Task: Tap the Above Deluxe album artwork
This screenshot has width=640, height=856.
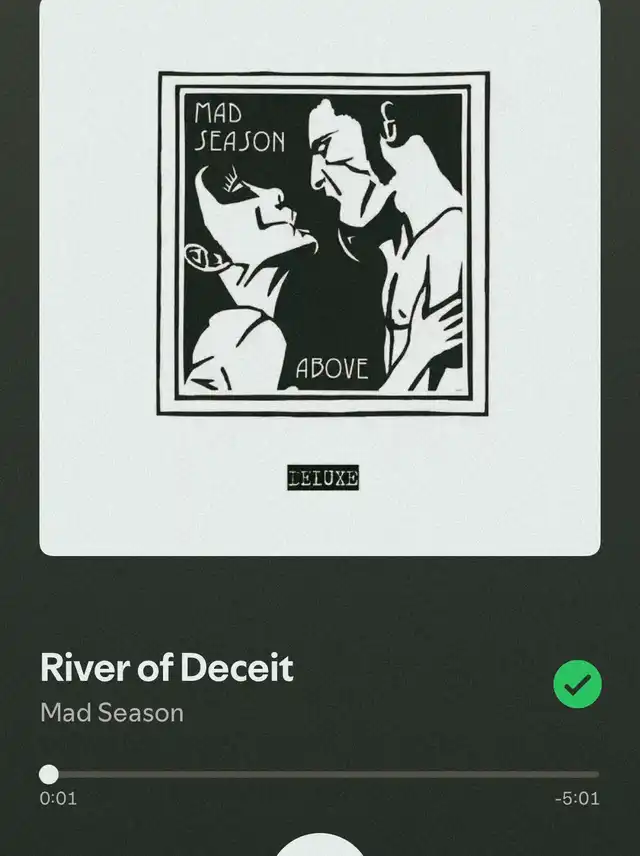Action: tap(320, 275)
